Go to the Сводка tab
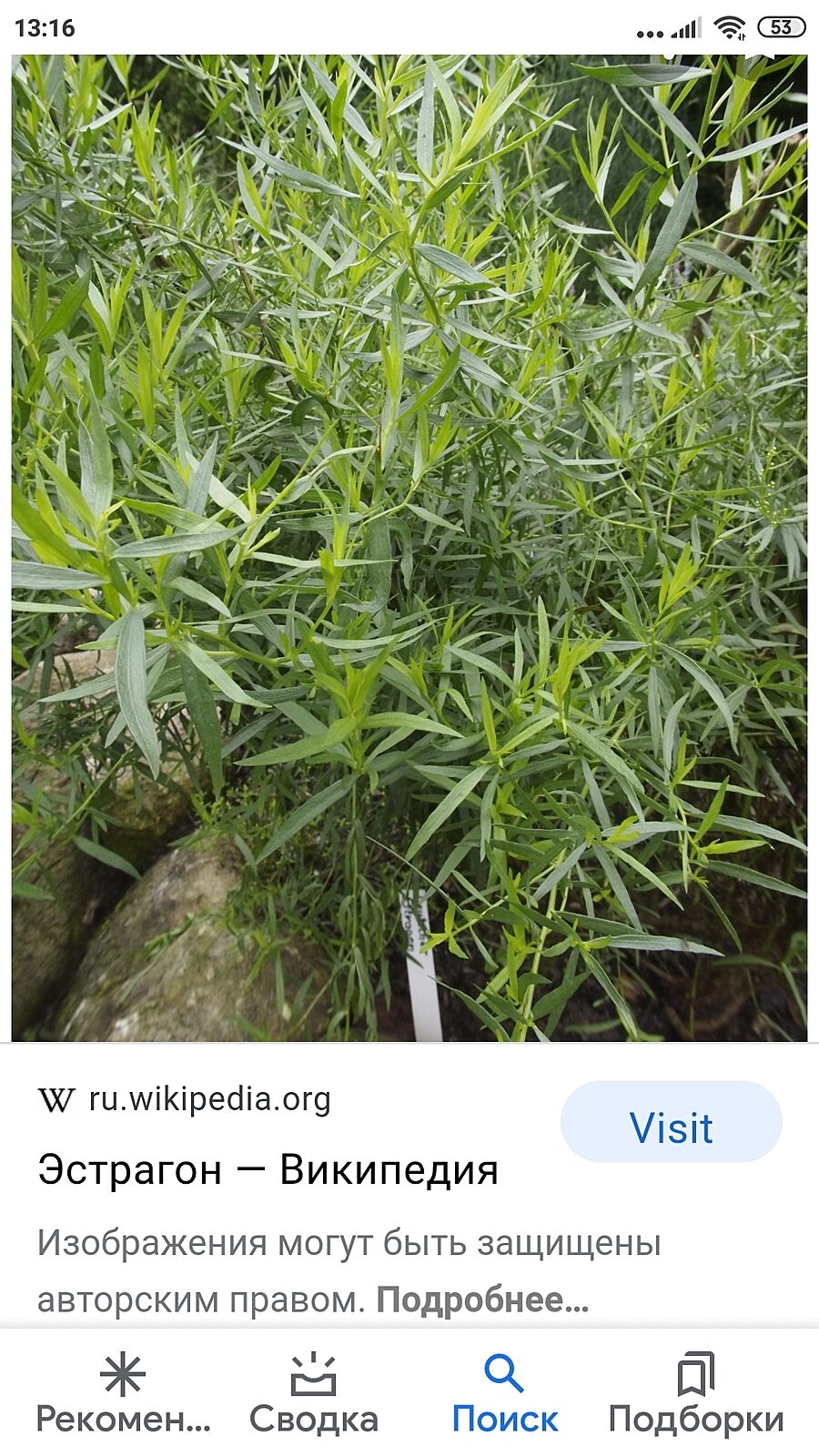This screenshot has width=819, height=1456. [314, 1393]
